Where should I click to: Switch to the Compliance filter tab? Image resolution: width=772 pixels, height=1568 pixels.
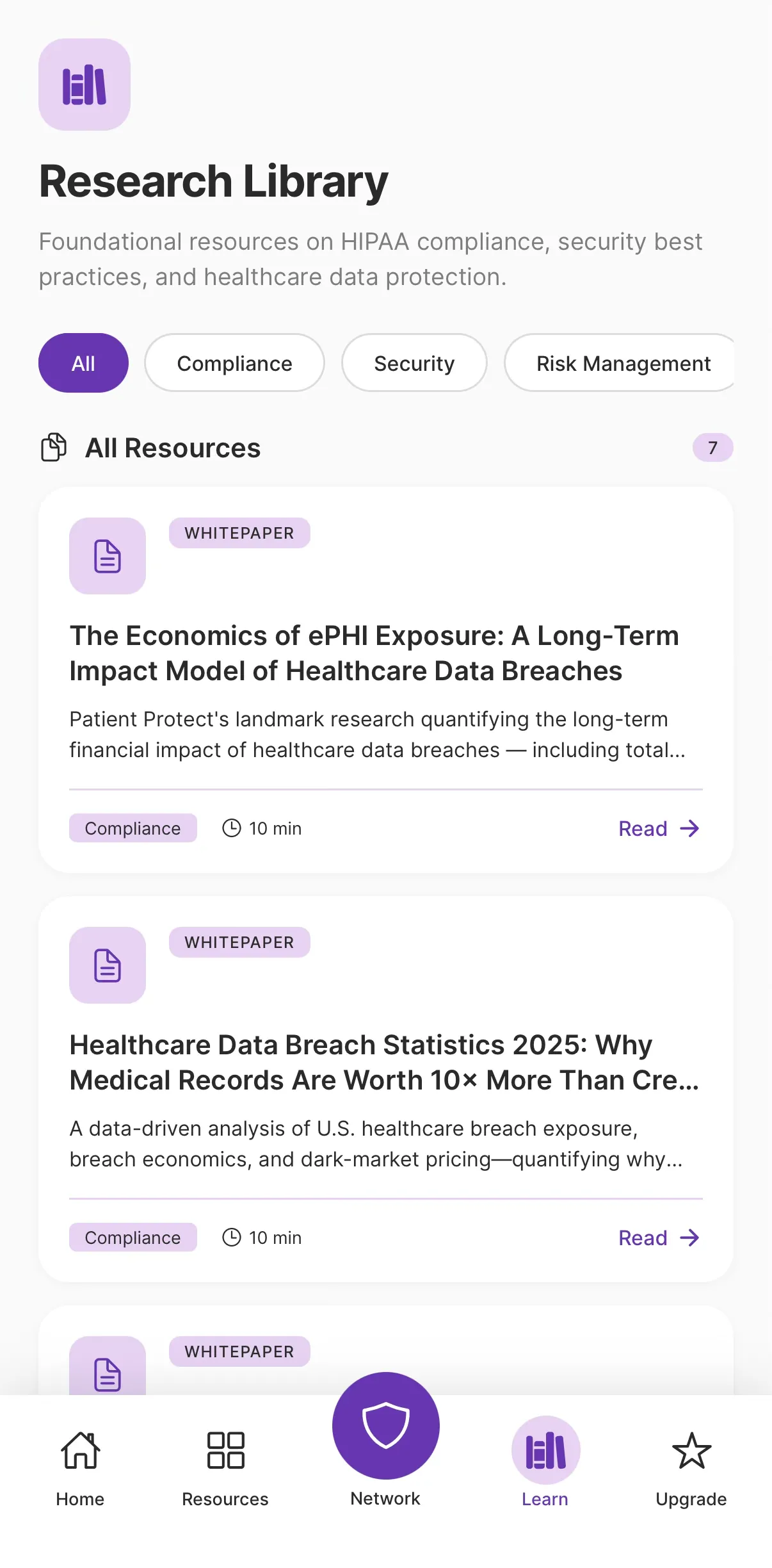[234, 363]
